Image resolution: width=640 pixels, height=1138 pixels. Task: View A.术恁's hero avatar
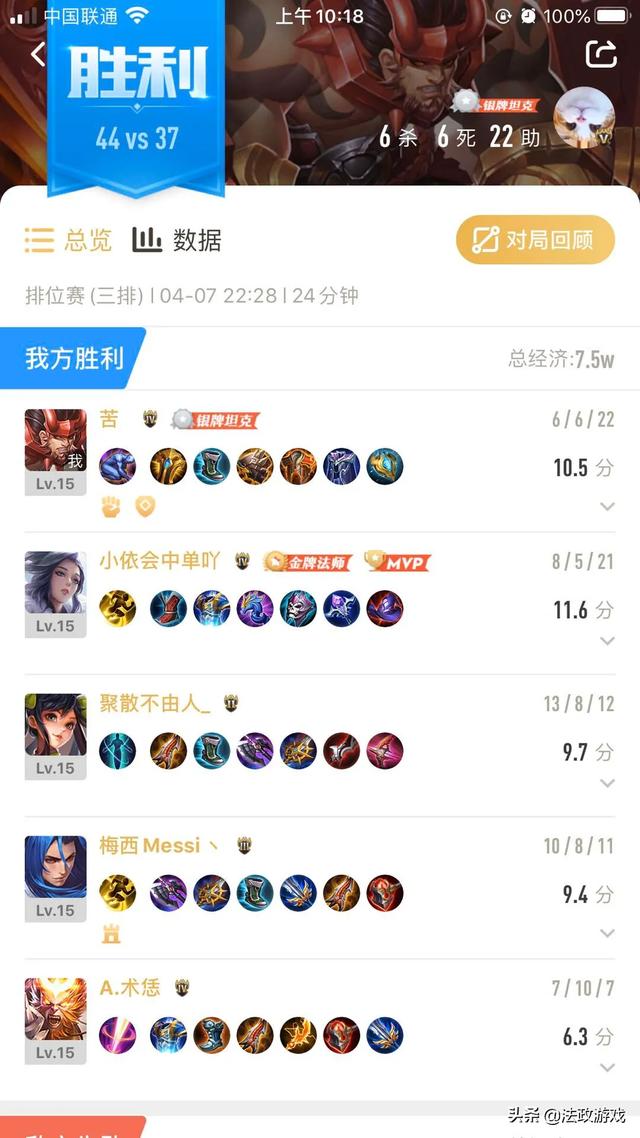coord(55,1010)
